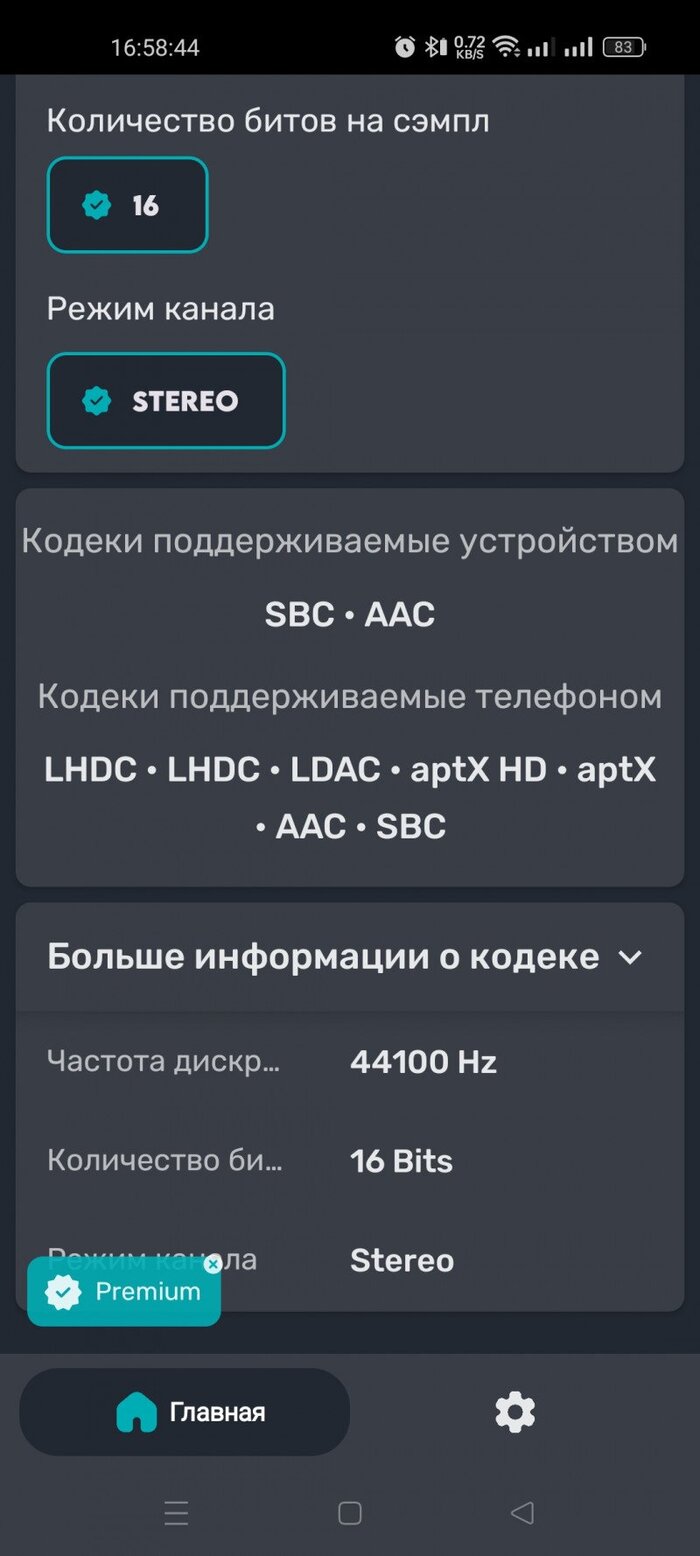The image size is (700, 1556).
Task: Dismiss the Premium banner
Action: (x=212, y=1264)
